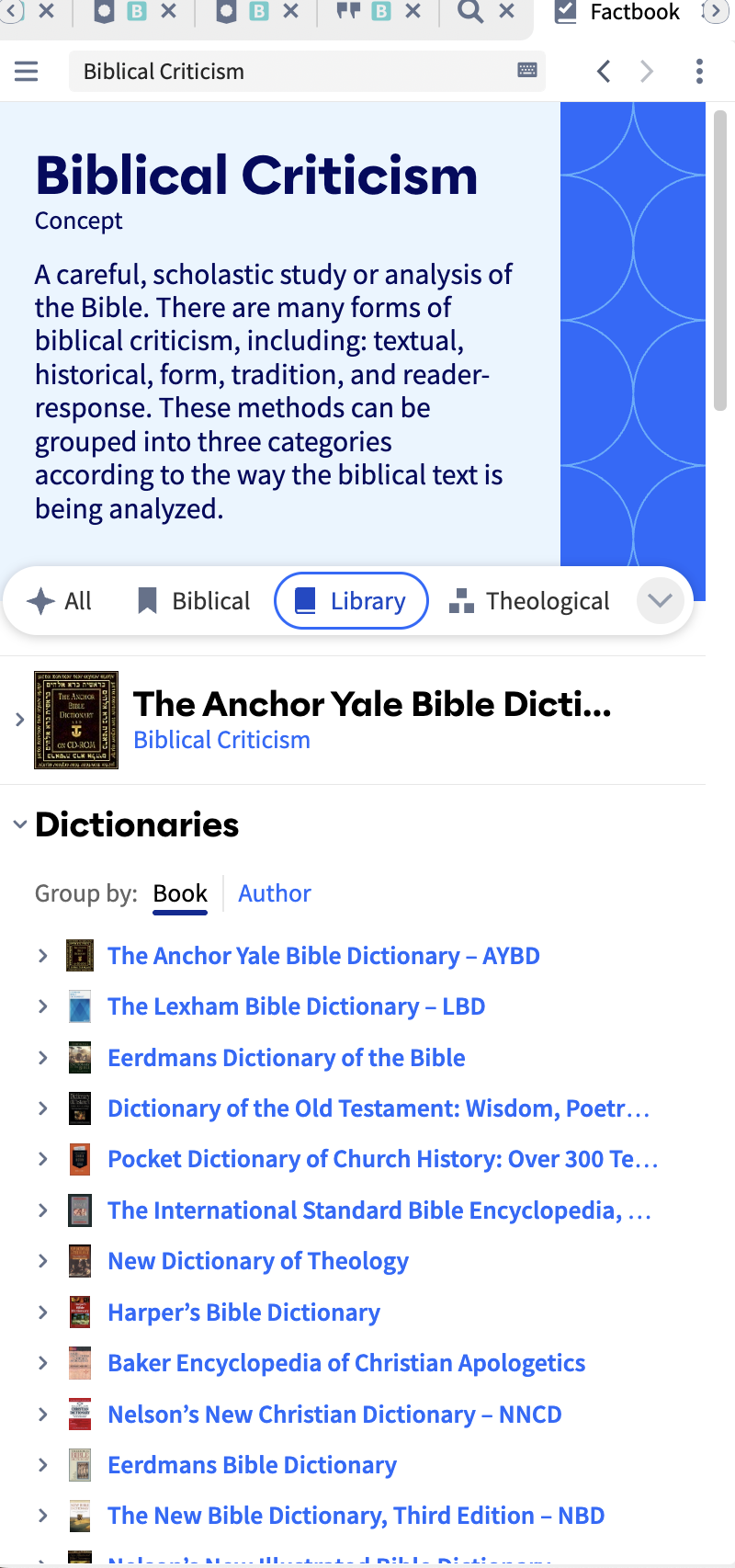735x1568 pixels.
Task: Group dictionaries by Author
Action: click(275, 893)
